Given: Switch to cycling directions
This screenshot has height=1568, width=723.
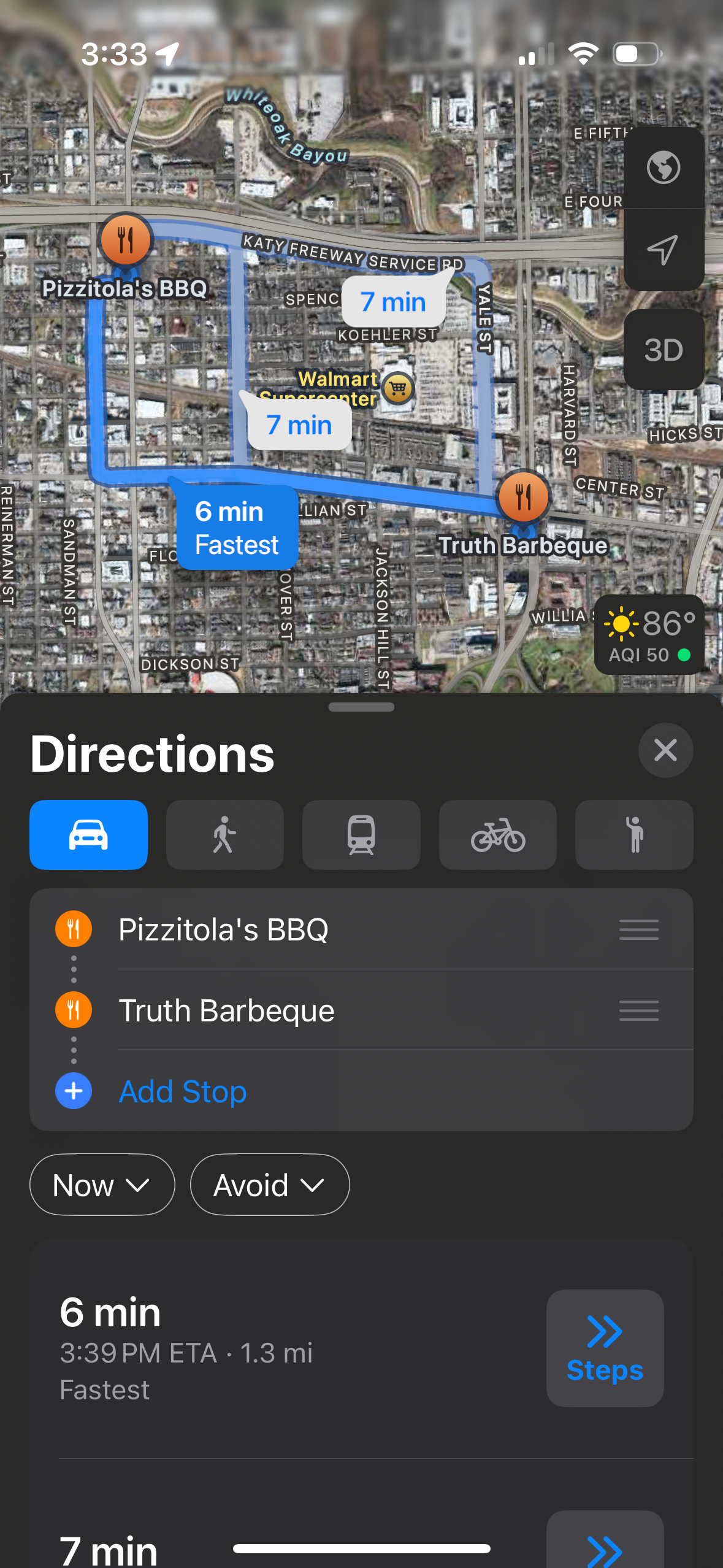Looking at the screenshot, I should coord(498,834).
